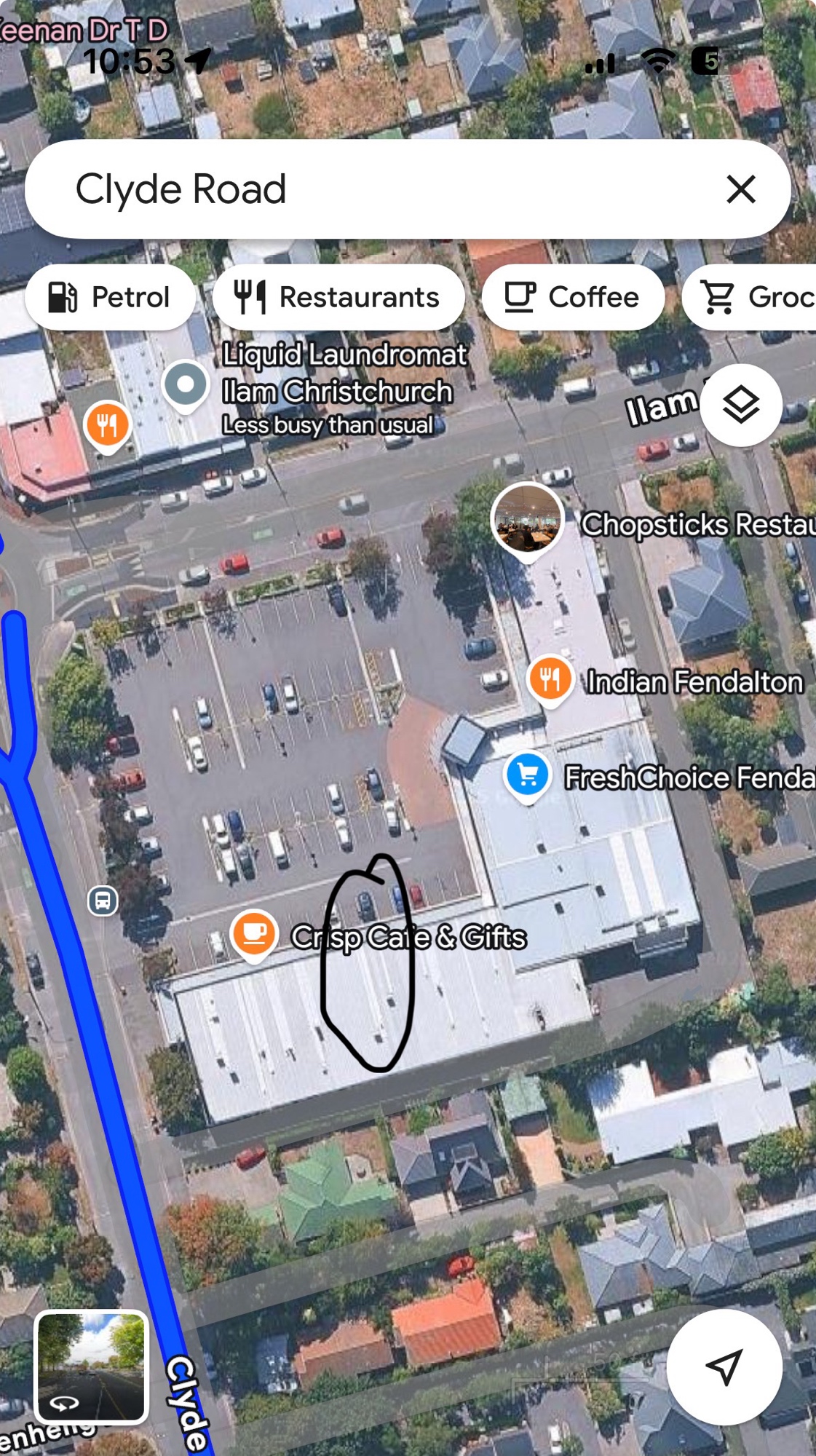
Task: Filter map by Petrol stations
Action: coord(110,297)
